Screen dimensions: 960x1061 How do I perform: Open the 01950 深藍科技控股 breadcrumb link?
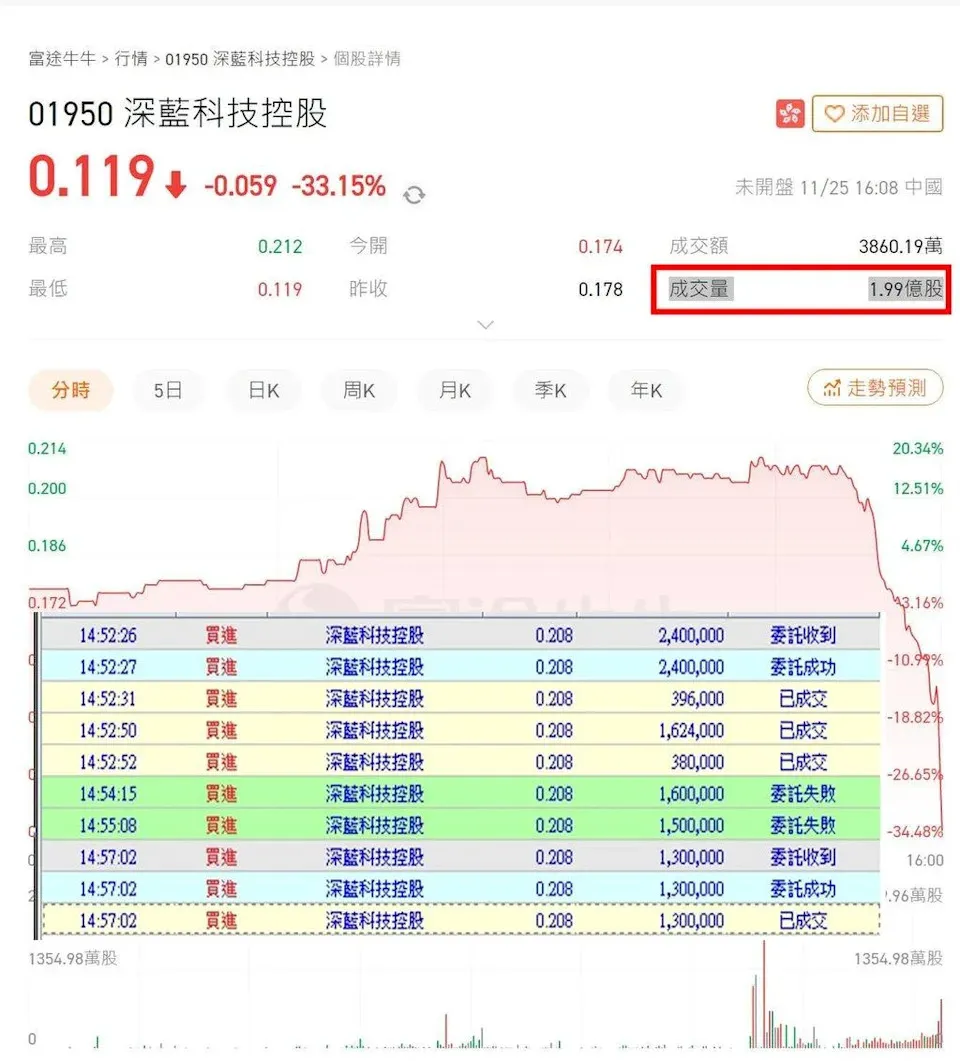pyautogui.click(x=240, y=59)
